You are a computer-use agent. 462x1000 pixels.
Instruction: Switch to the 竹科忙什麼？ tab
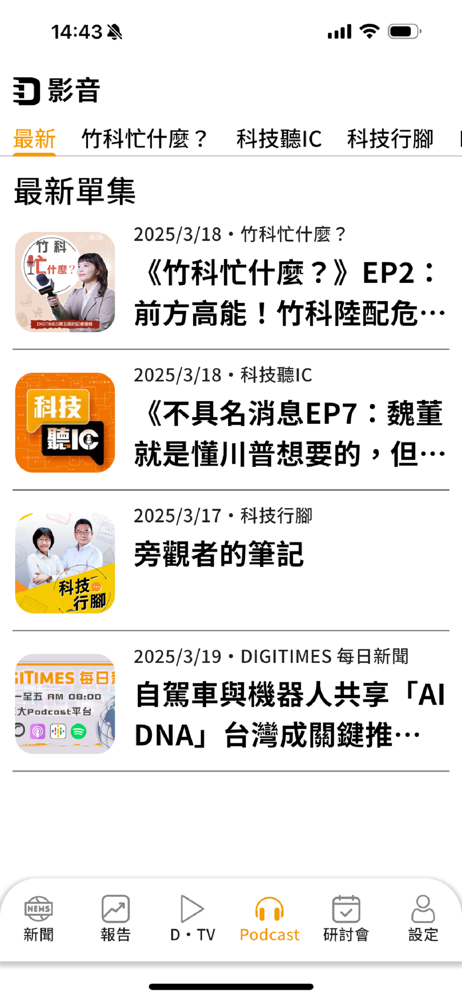pos(145,138)
